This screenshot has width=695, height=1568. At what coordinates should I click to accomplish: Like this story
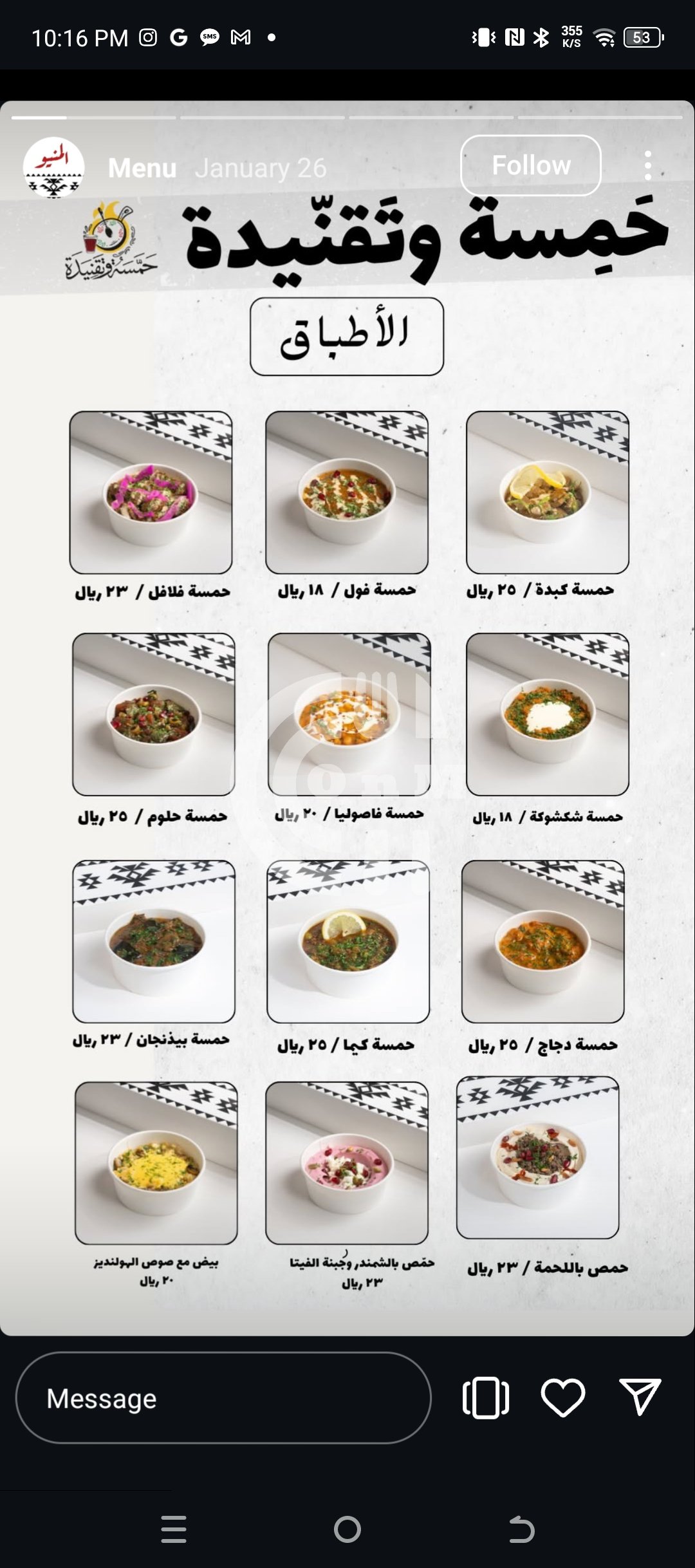[x=563, y=1397]
